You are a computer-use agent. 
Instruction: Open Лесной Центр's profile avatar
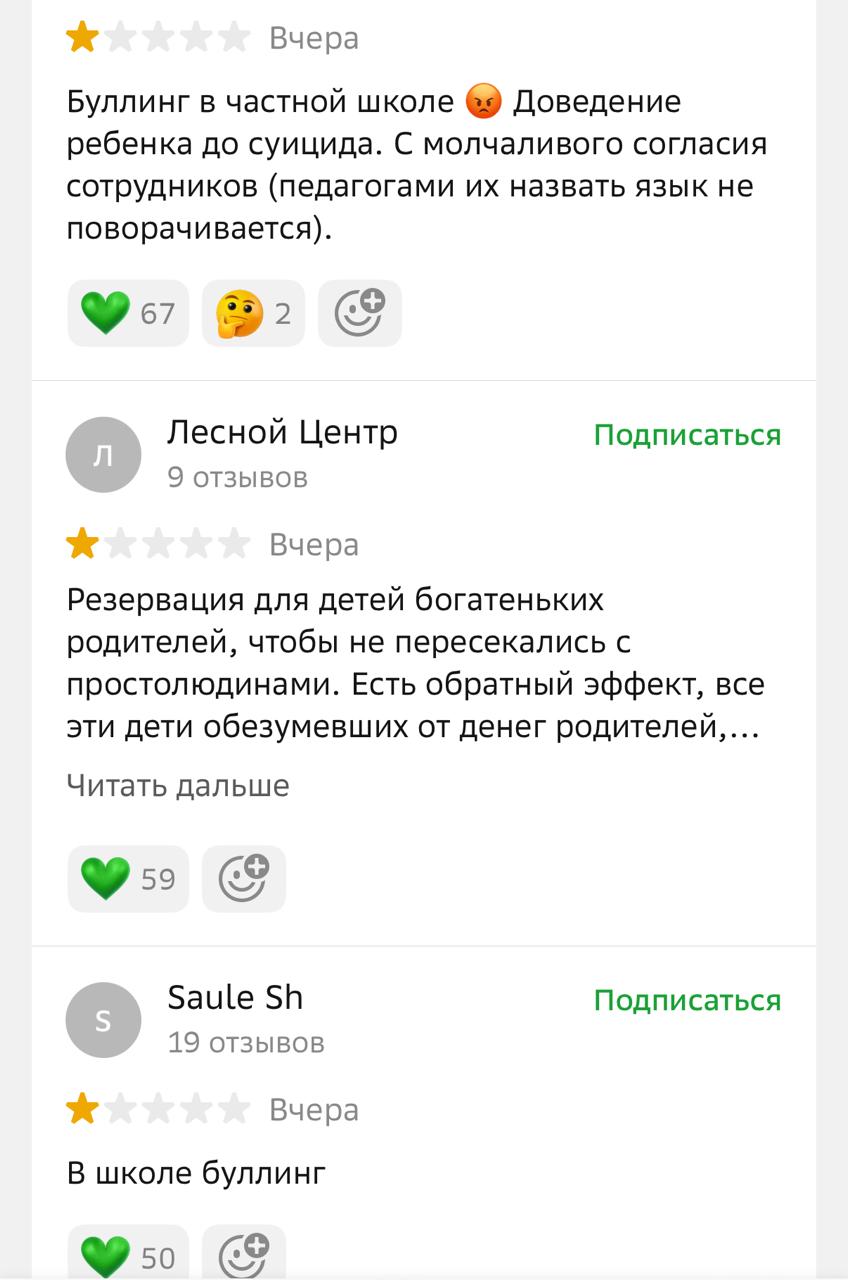point(103,455)
